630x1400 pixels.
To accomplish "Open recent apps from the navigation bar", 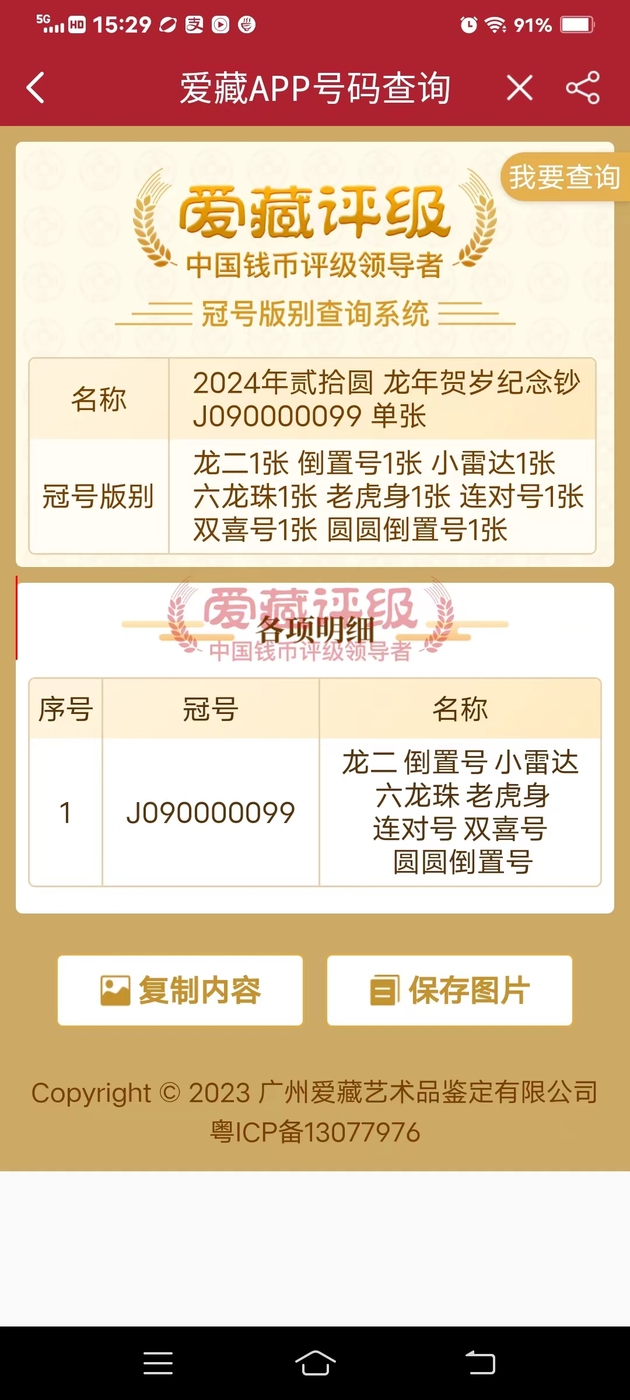I will pyautogui.click(x=158, y=1363).
